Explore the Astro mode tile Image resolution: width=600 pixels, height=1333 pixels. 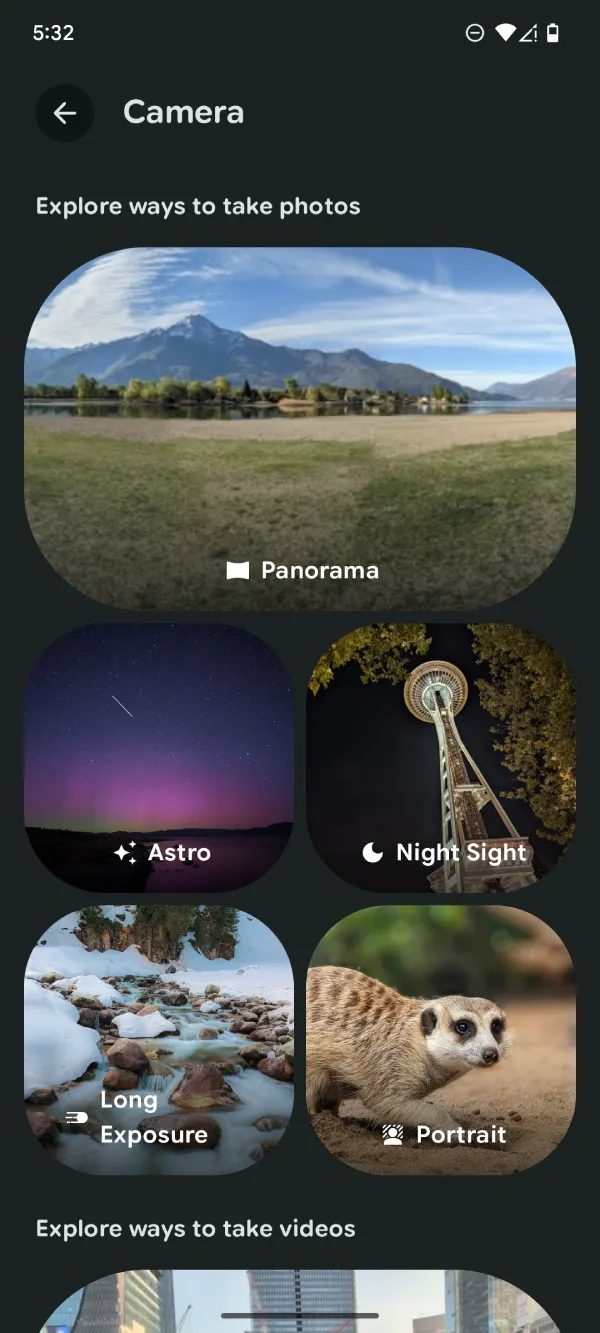tap(159, 758)
